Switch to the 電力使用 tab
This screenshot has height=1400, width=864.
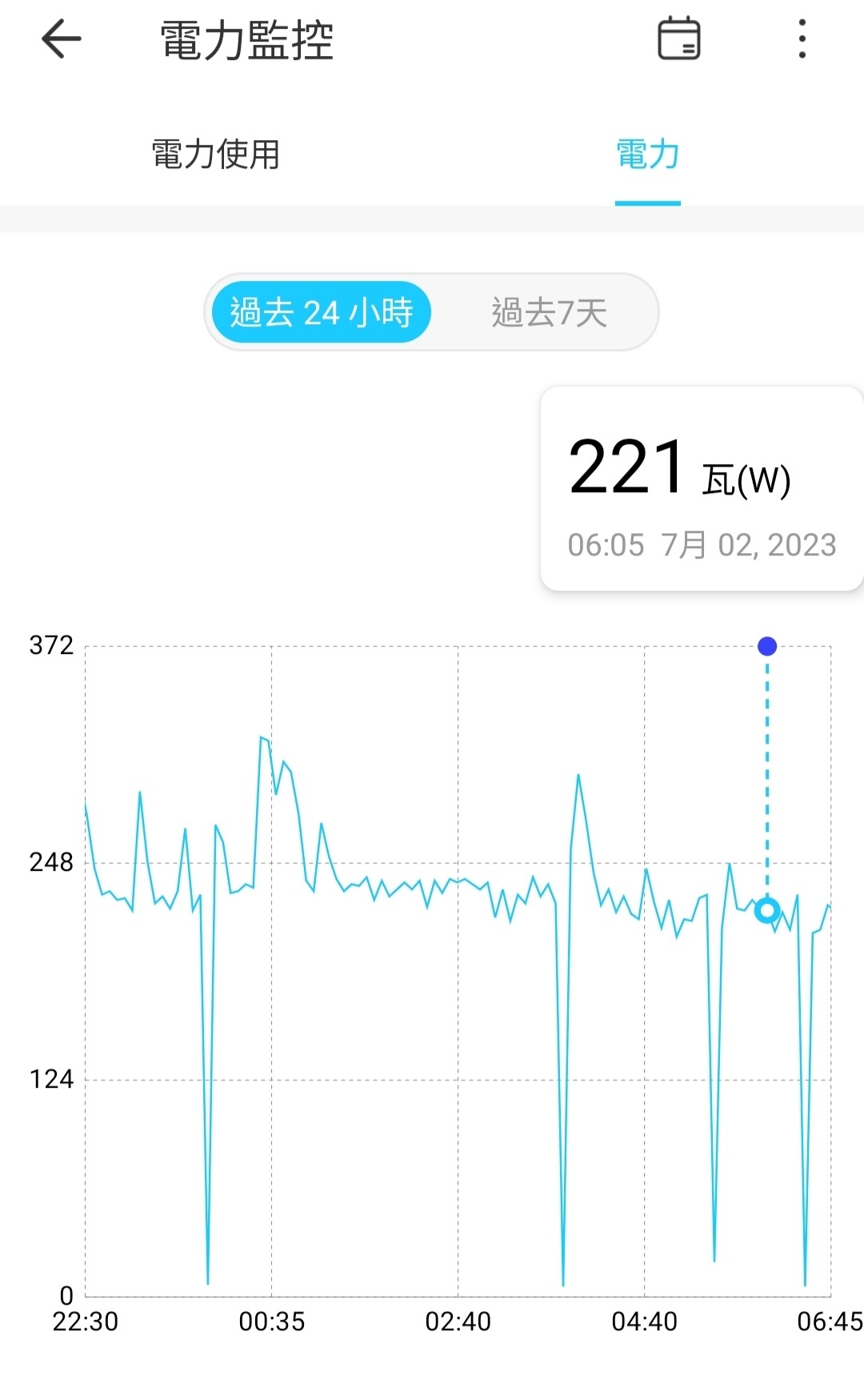click(216, 154)
